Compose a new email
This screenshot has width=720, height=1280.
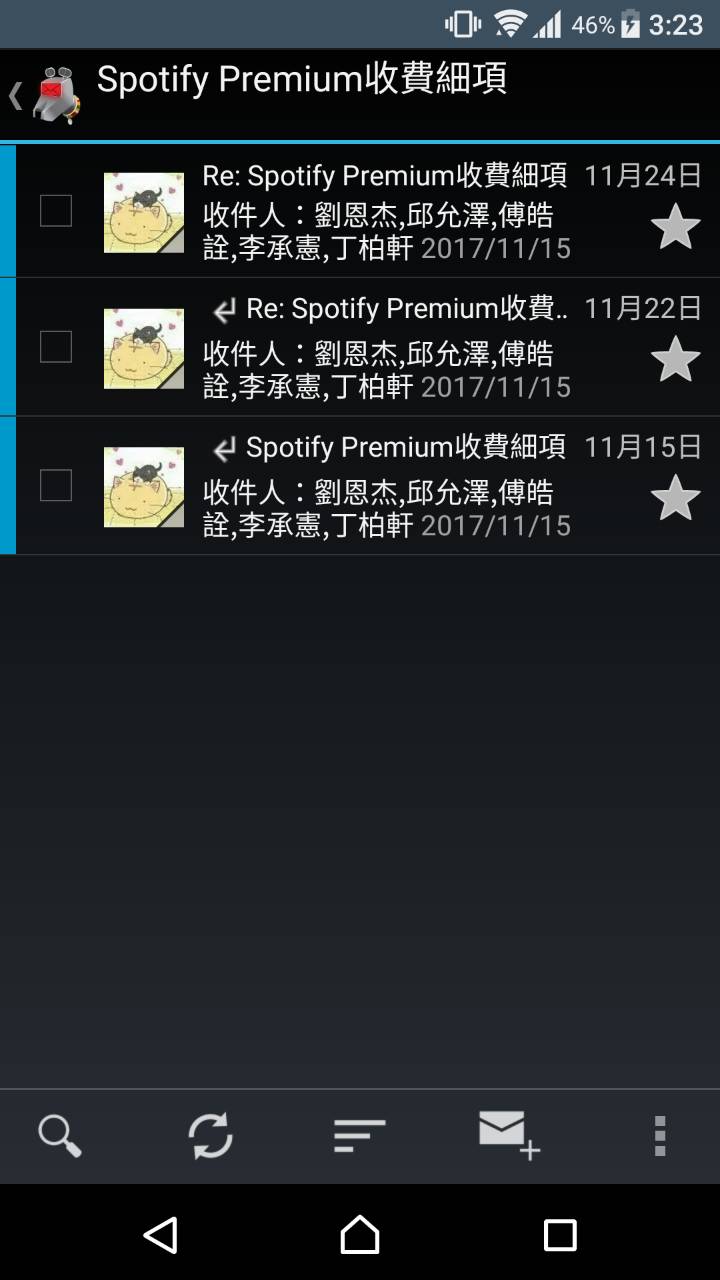[508, 1136]
